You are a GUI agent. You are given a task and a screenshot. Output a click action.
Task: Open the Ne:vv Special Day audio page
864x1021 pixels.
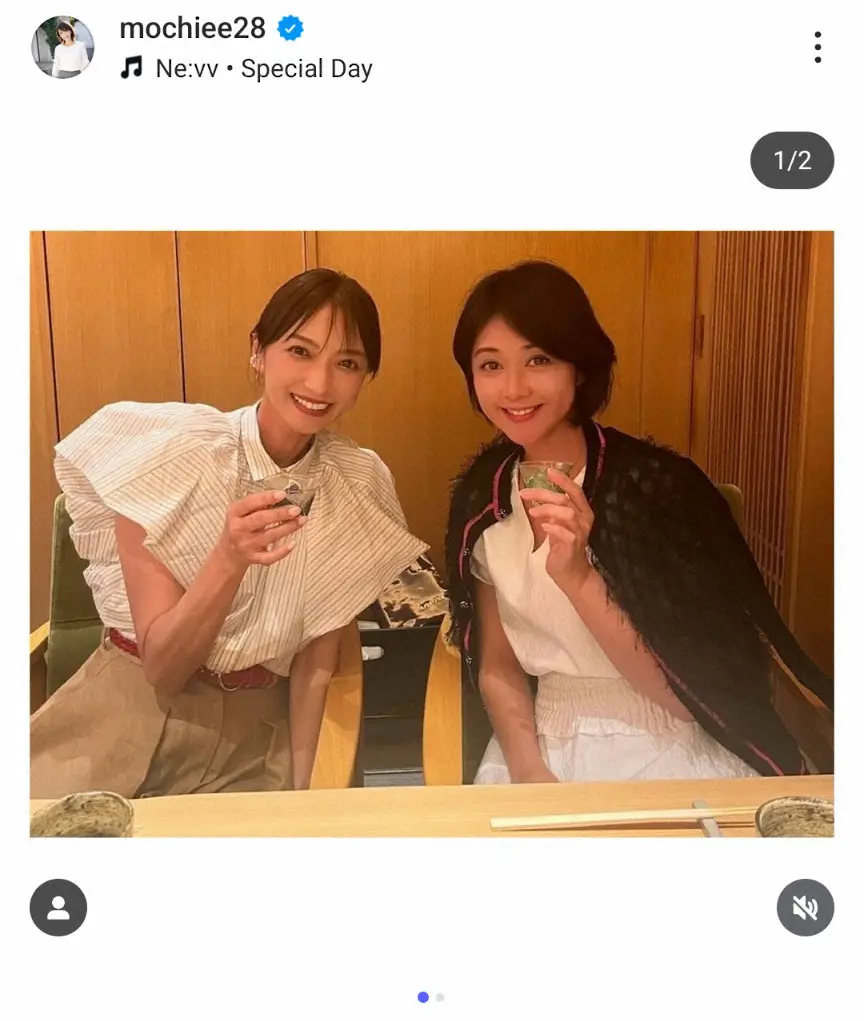coord(263,68)
